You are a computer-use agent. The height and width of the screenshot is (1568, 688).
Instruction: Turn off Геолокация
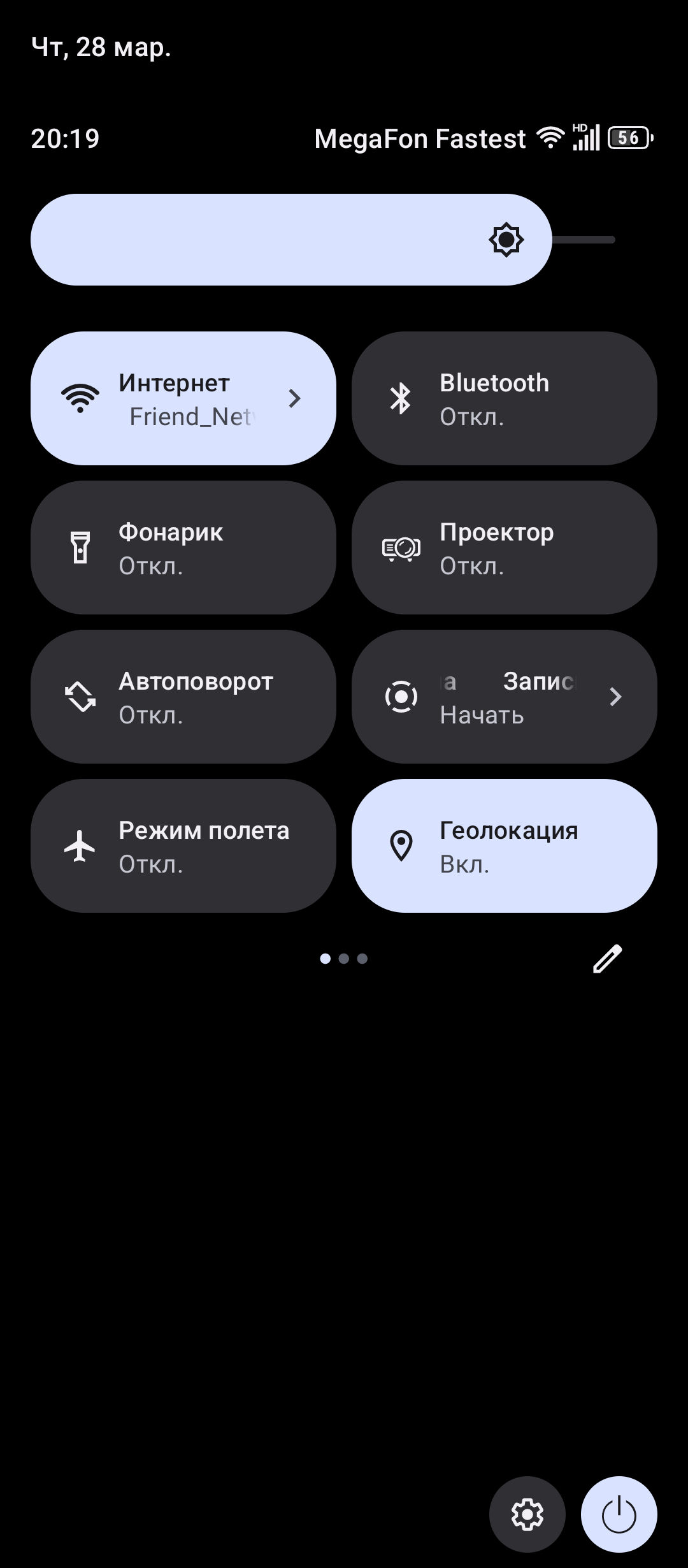(504, 846)
